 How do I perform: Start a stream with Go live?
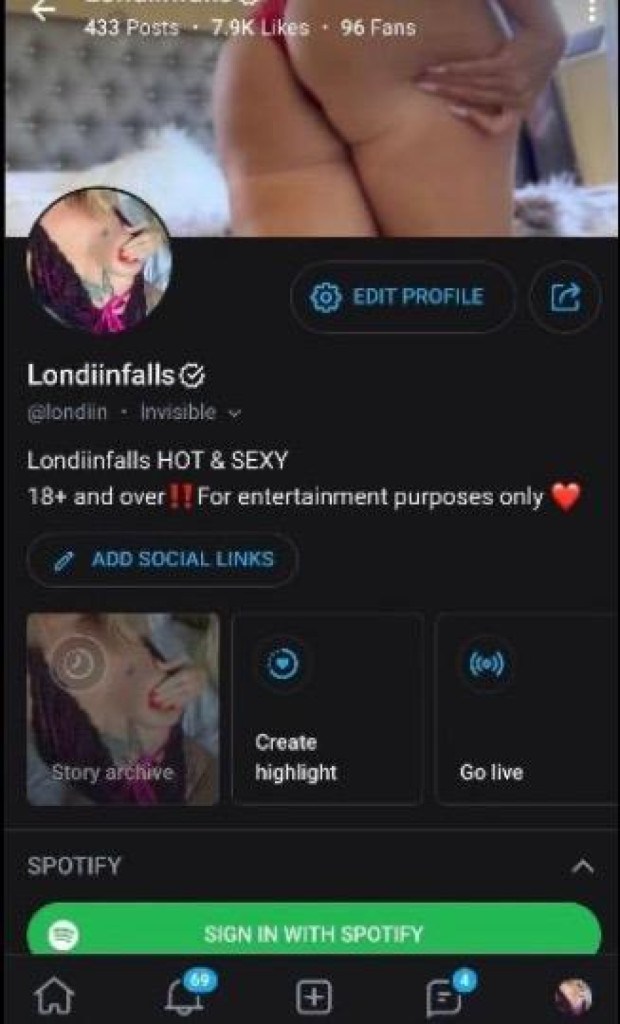click(525, 709)
